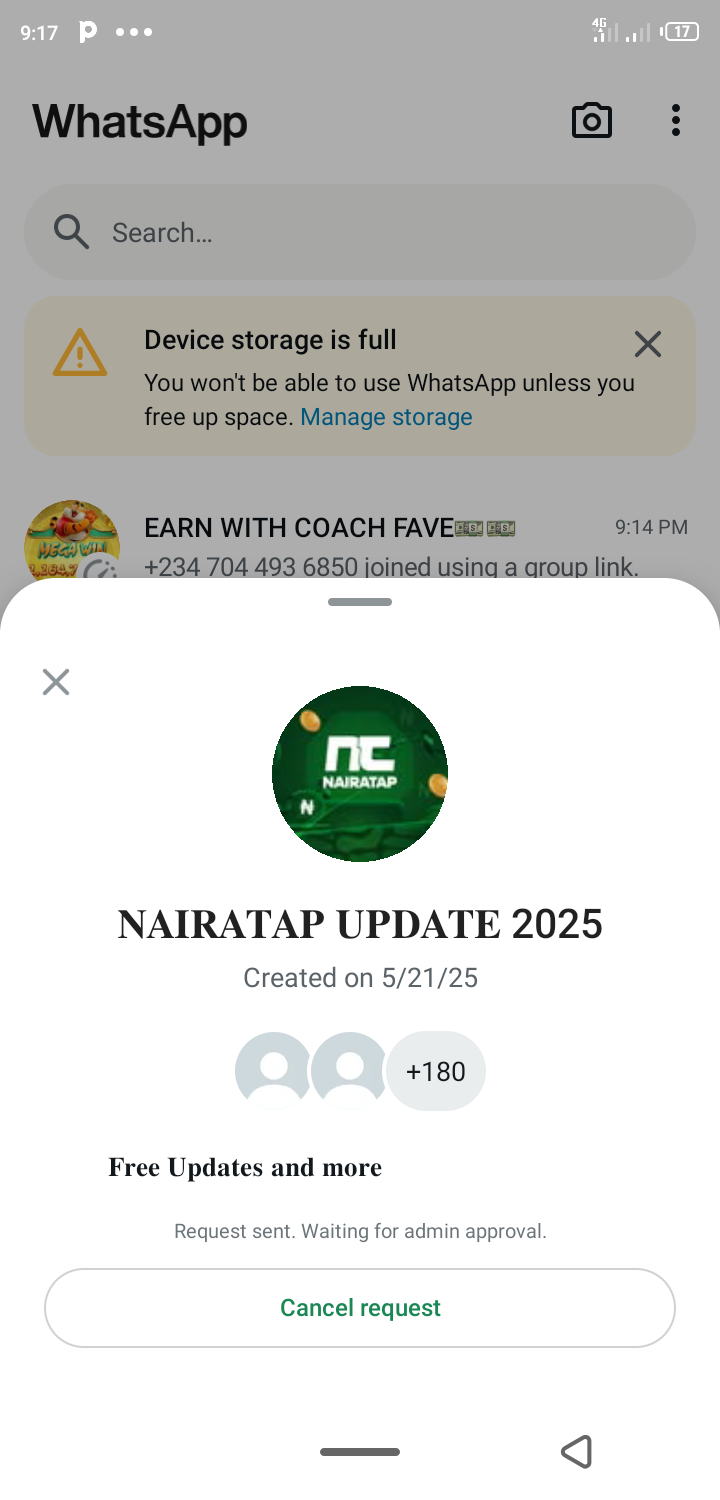
Task: Cancel the group join request
Action: [x=360, y=1308]
